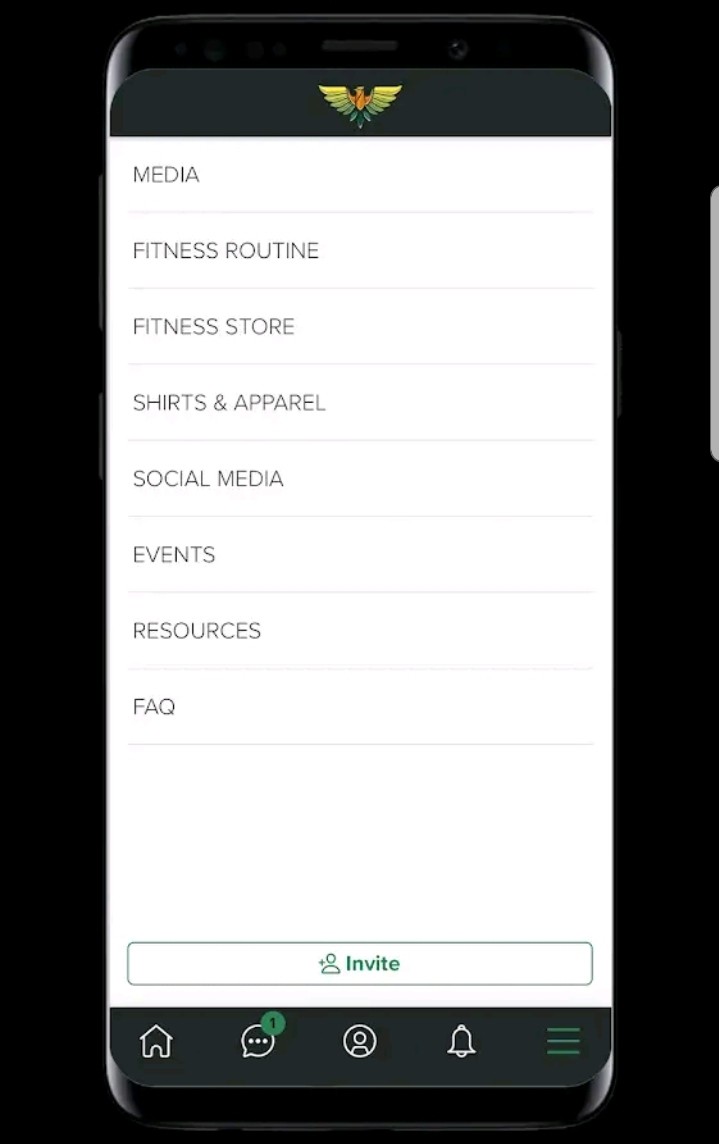Open FITNESS ROUTINE section
Image resolution: width=719 pixels, height=1144 pixels.
(x=226, y=251)
